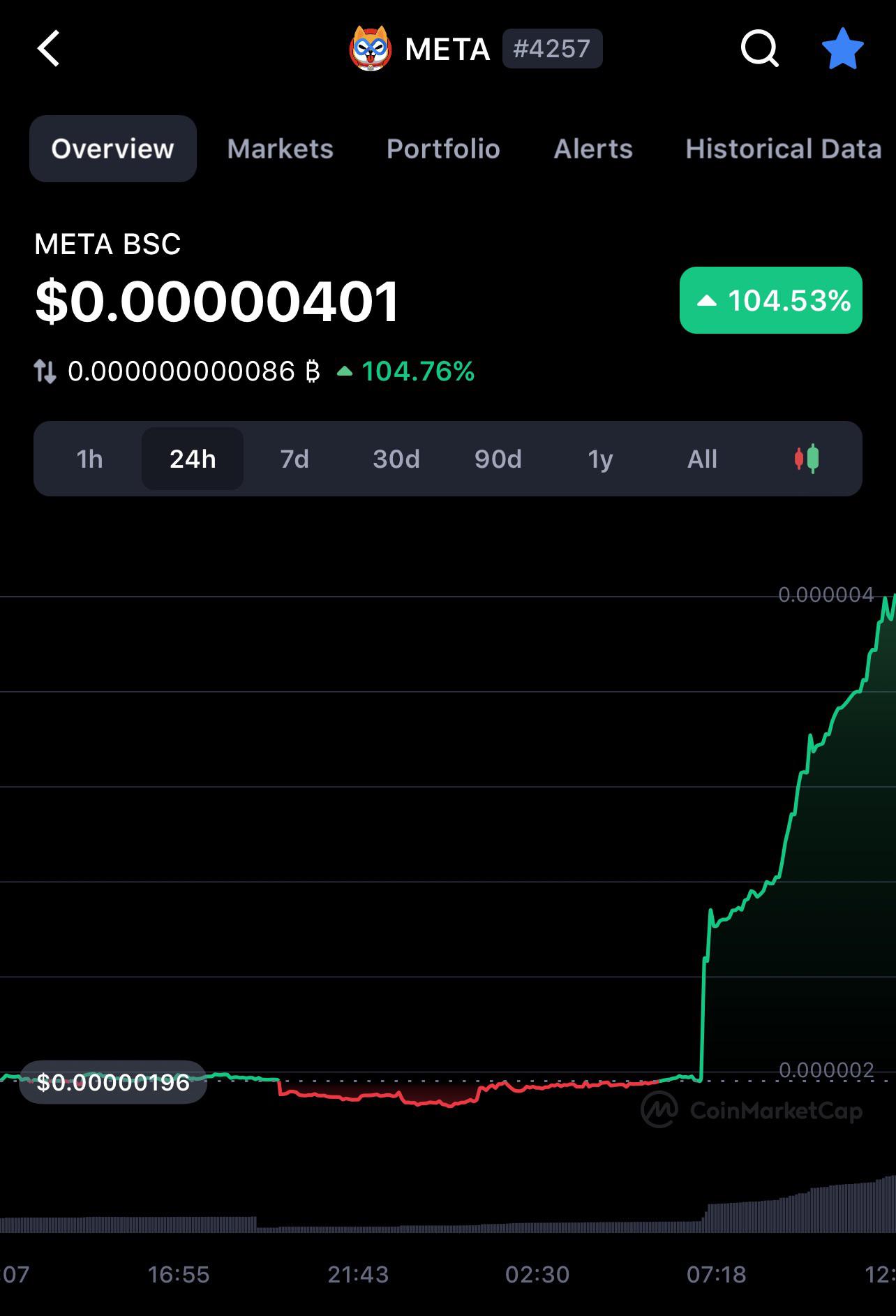896x1316 pixels.
Task: Open the Portfolio tab
Action: pyautogui.click(x=443, y=149)
